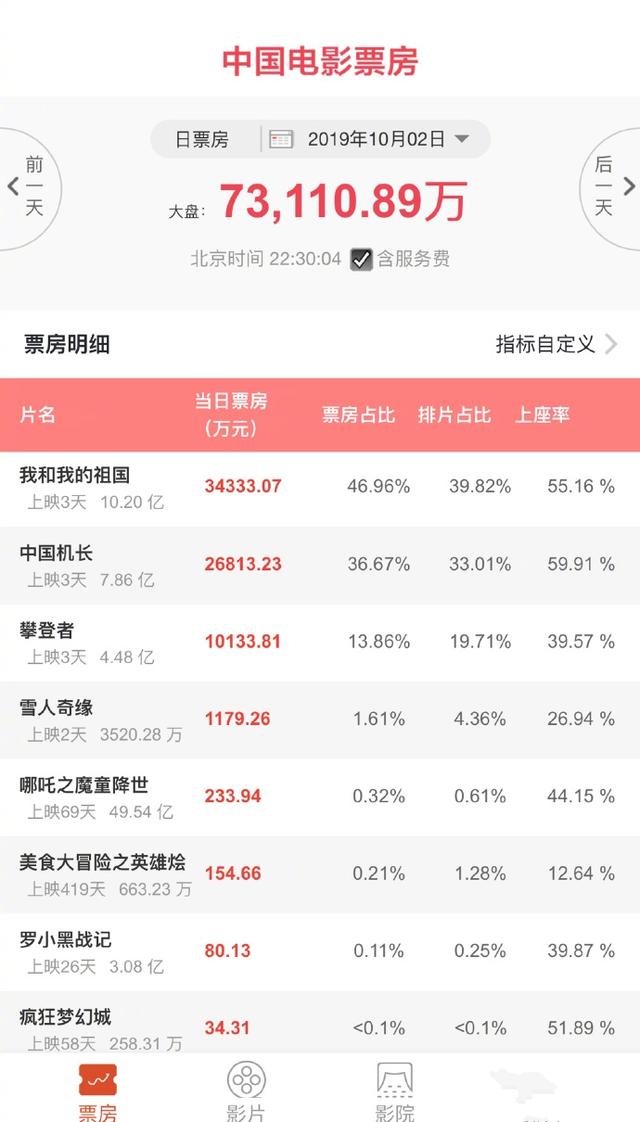This screenshot has width=640, height=1122.
Task: Open details for 攀登者
Action: [x=320, y=643]
